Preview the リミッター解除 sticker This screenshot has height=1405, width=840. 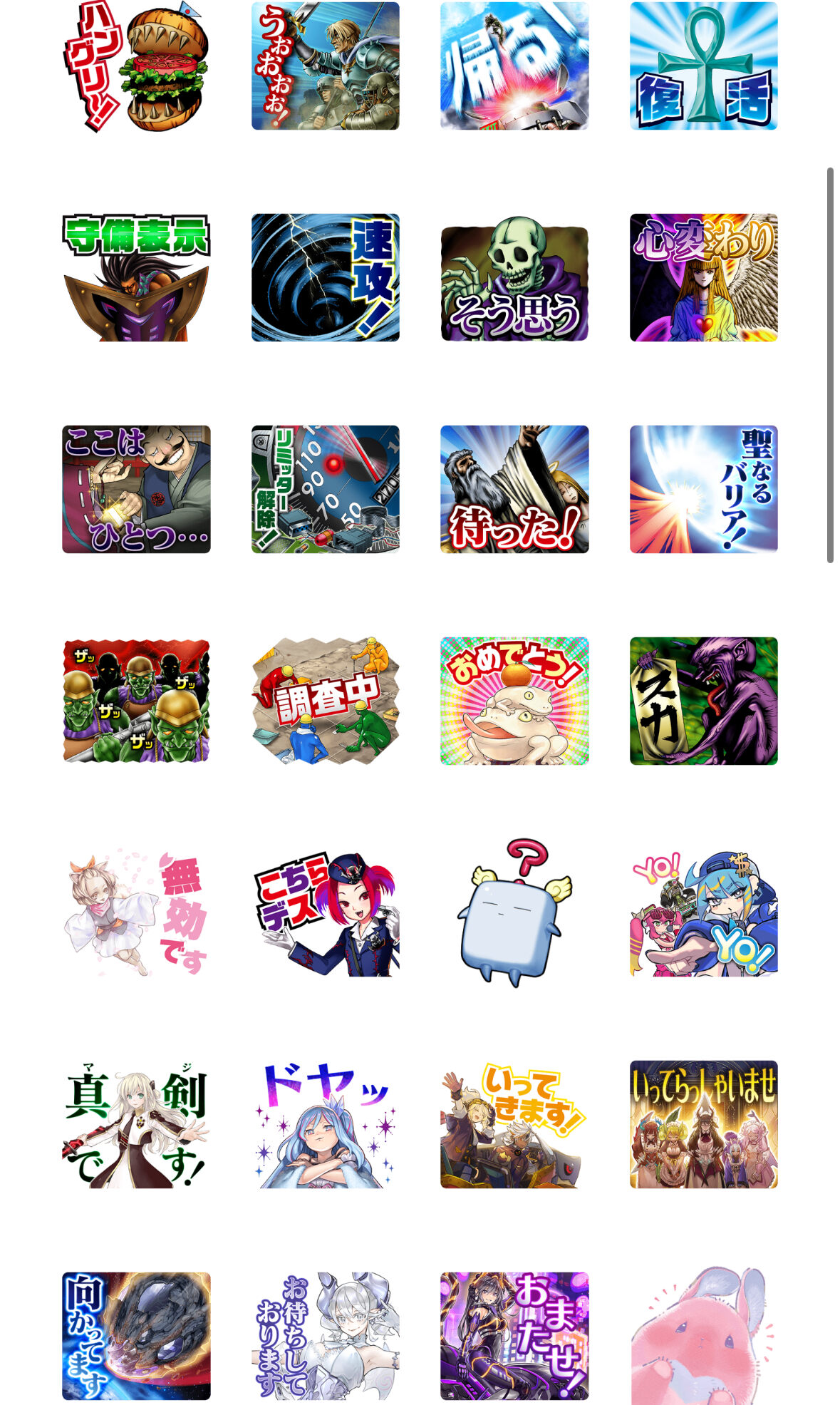point(325,489)
